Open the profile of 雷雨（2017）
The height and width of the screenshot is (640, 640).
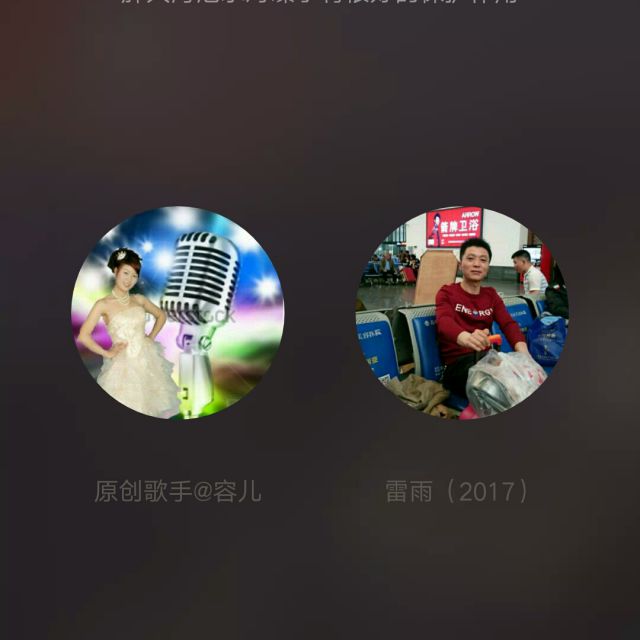(x=462, y=312)
